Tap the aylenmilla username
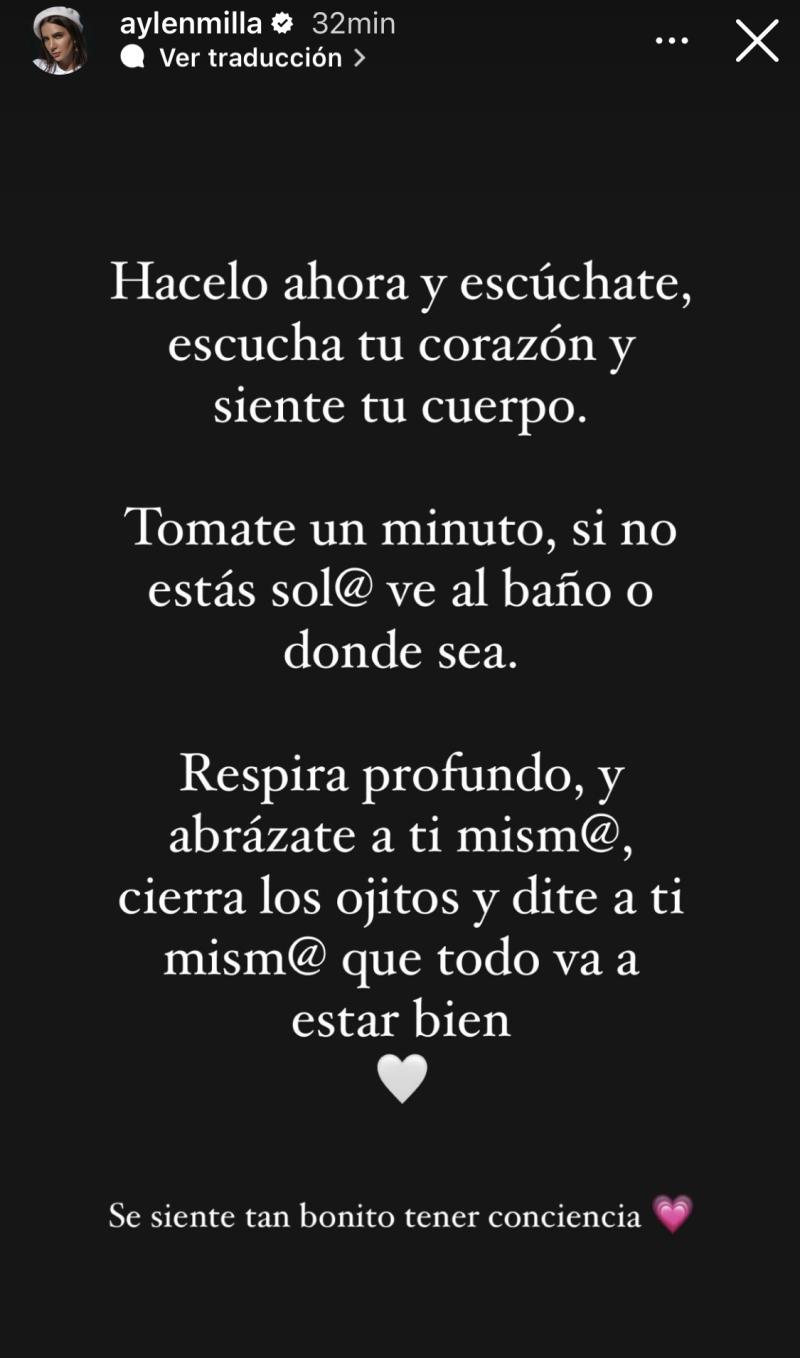800x1358 pixels. coord(191,23)
